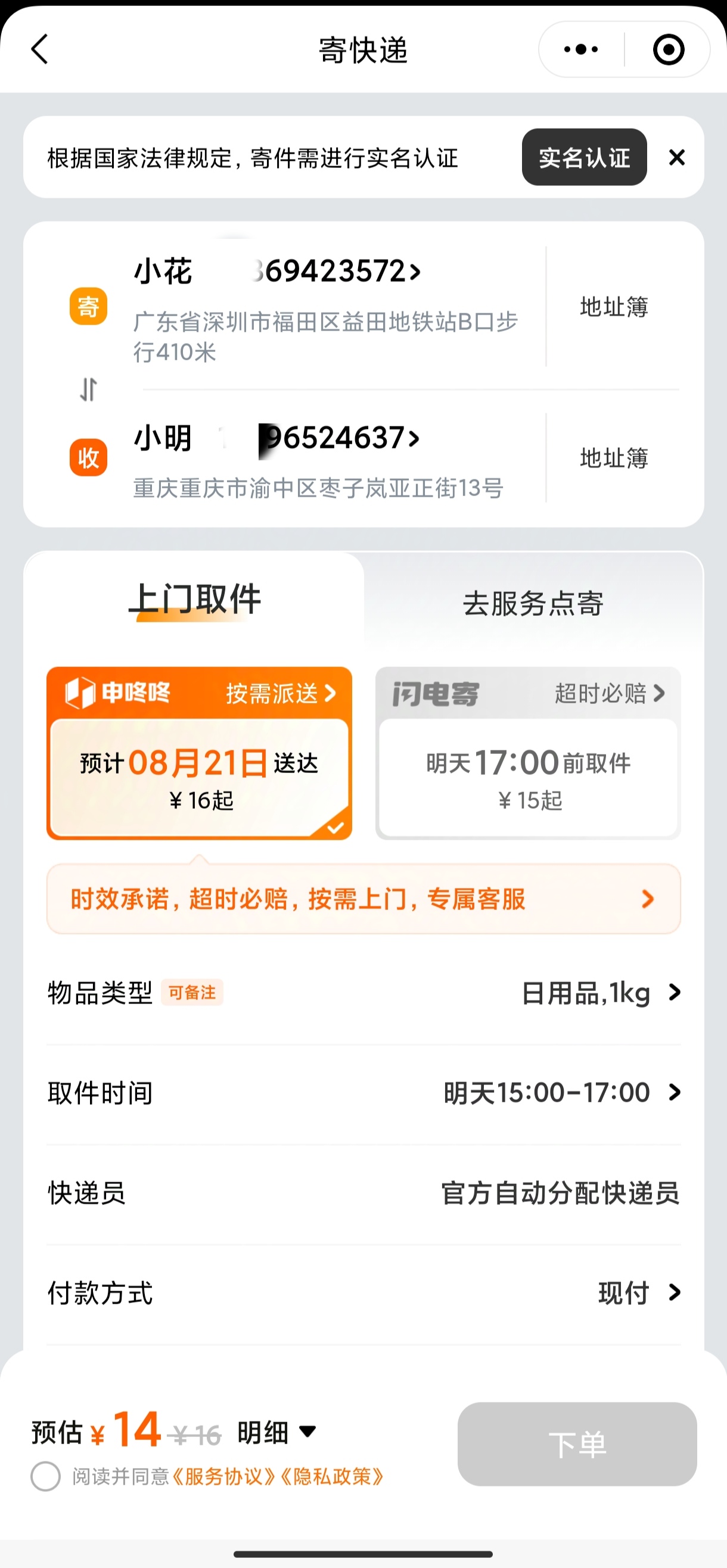Go back from 寄快递 page

click(x=40, y=49)
